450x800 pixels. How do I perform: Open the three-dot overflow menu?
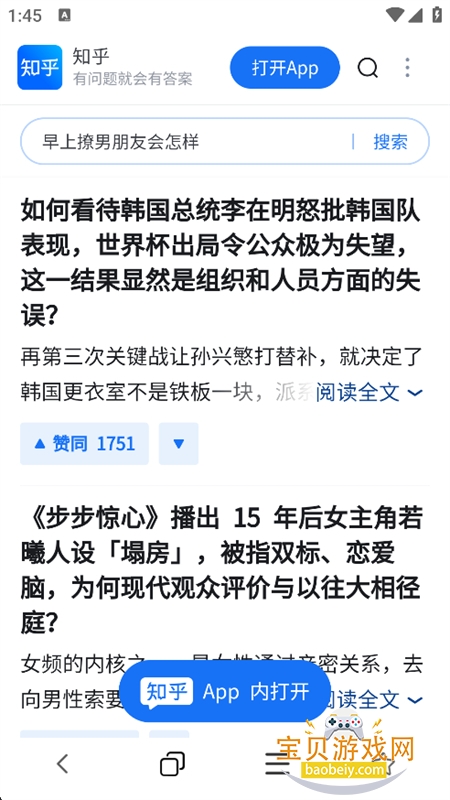[x=407, y=67]
